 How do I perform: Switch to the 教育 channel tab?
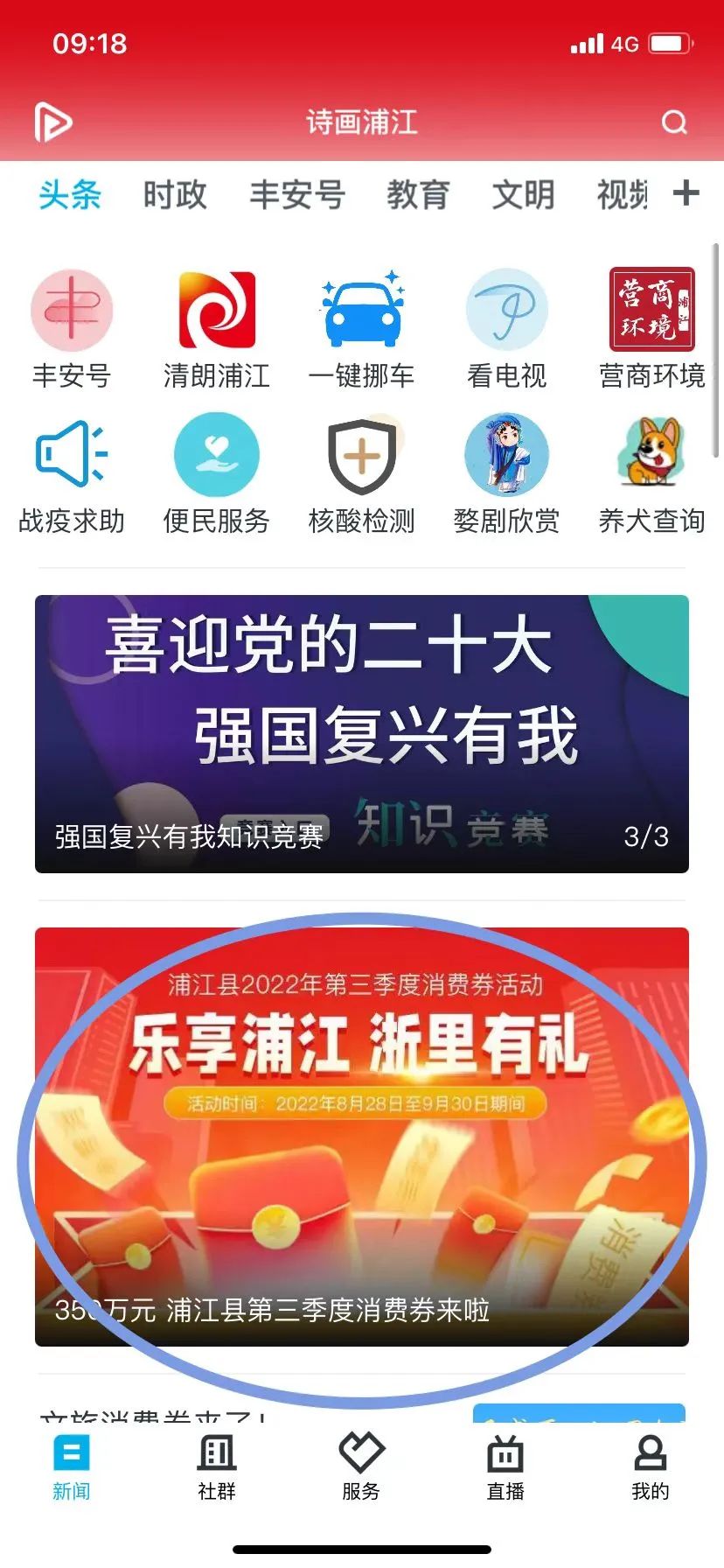[x=418, y=194]
